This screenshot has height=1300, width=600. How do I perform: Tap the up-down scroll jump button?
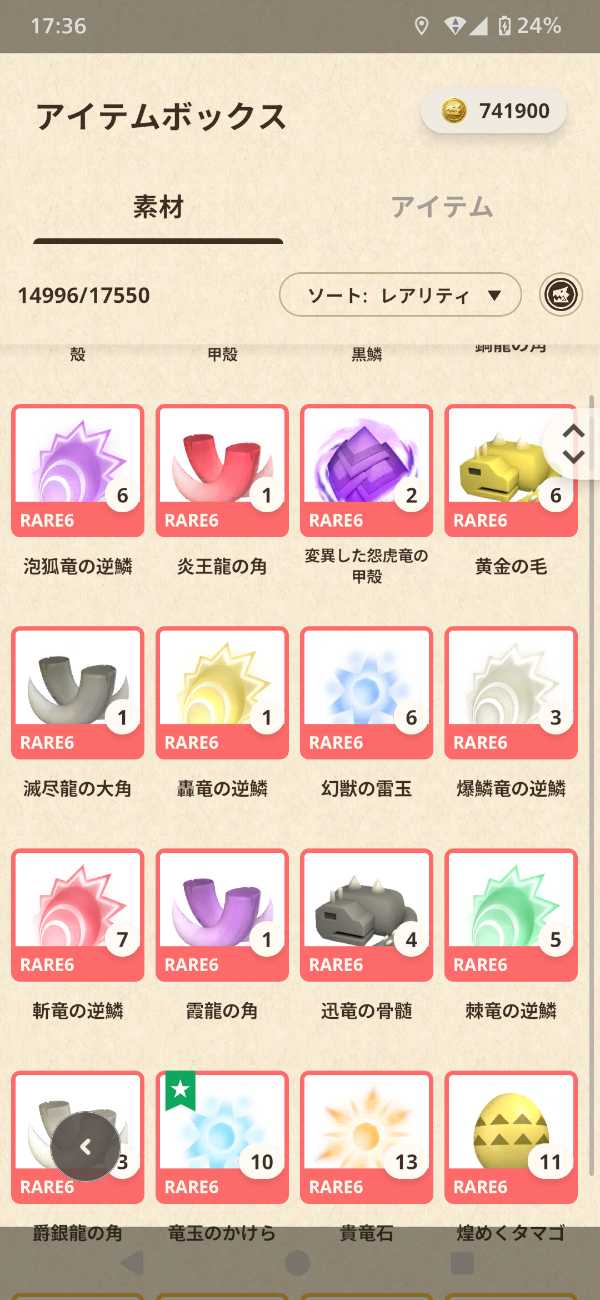(574, 443)
